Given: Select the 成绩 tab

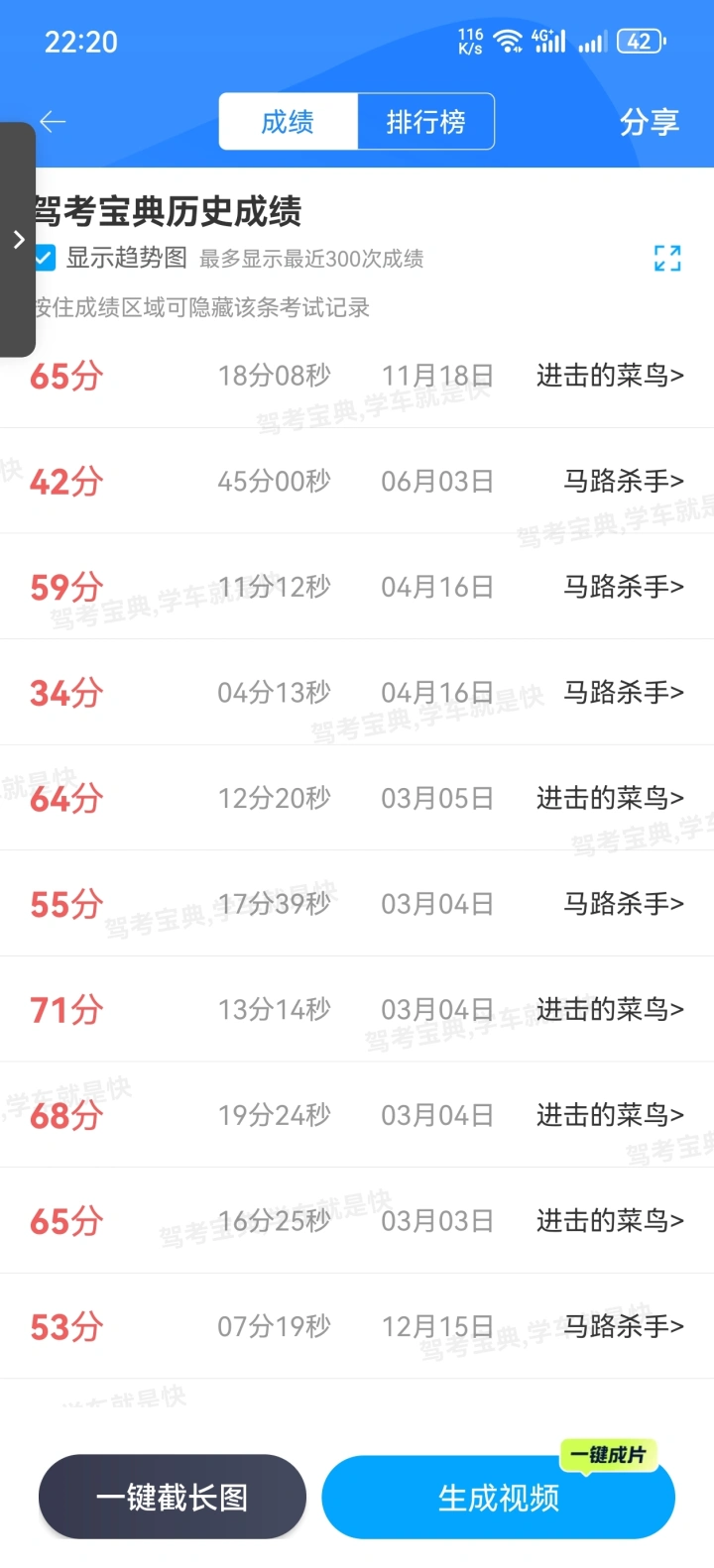Looking at the screenshot, I should [288, 122].
